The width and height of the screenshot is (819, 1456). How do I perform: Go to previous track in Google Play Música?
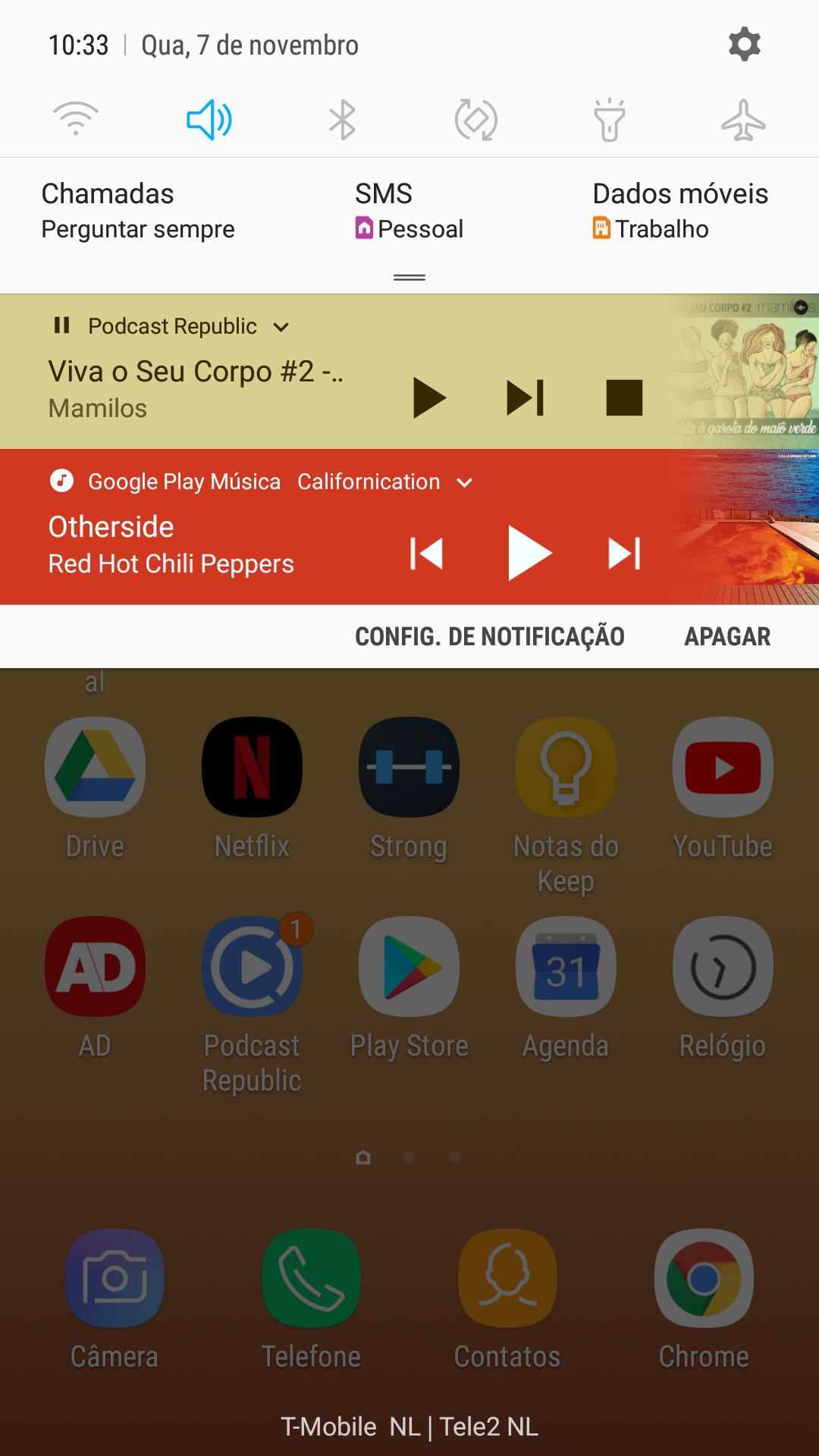(427, 553)
